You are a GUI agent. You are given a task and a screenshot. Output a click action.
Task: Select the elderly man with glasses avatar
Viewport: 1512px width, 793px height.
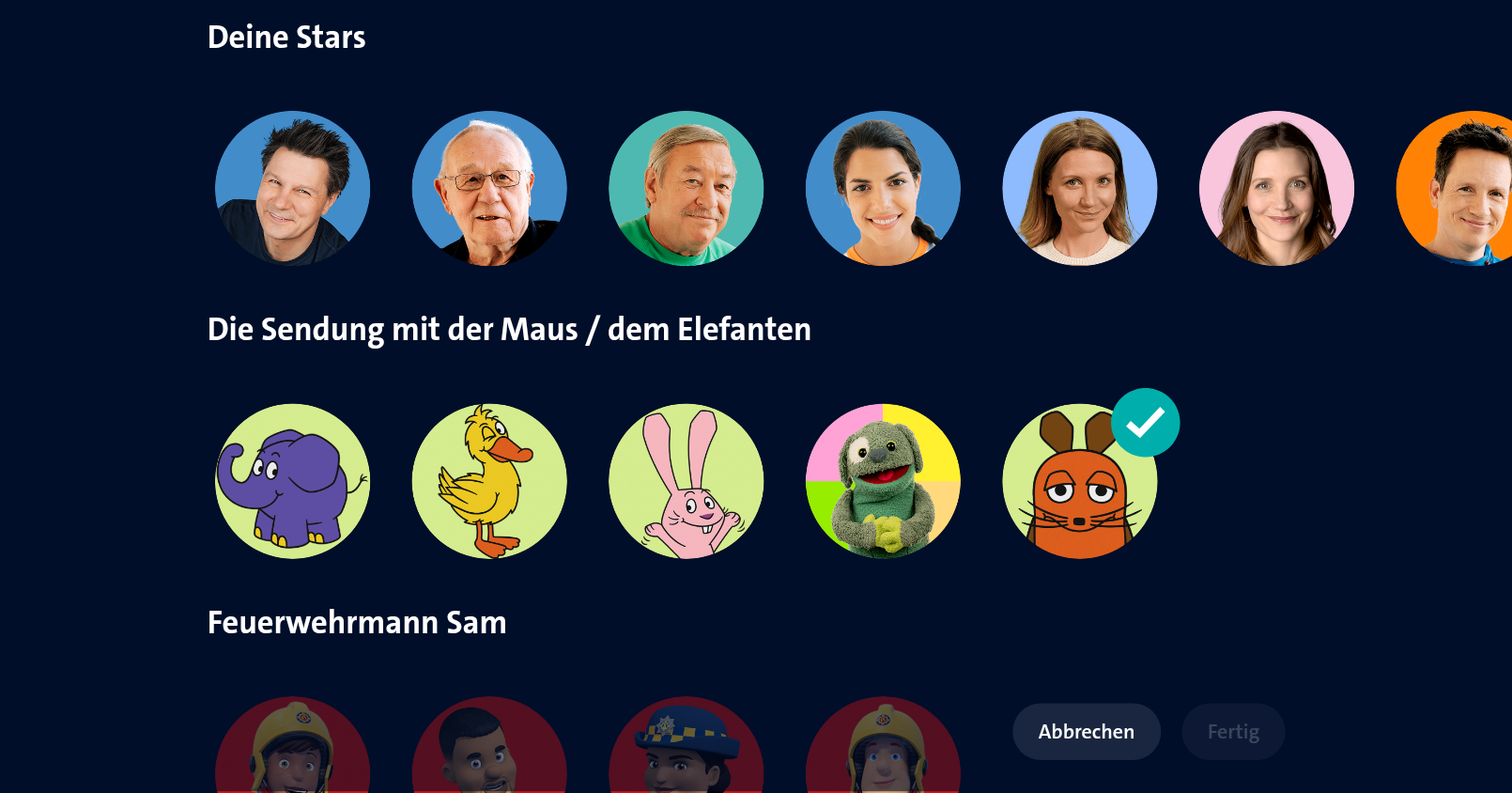(x=489, y=189)
